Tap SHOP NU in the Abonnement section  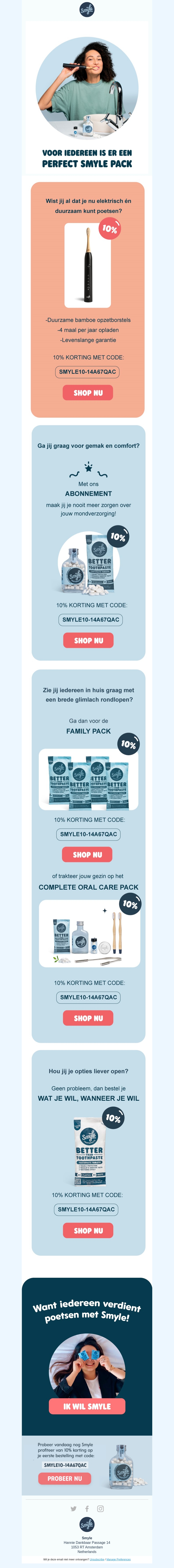point(88,640)
